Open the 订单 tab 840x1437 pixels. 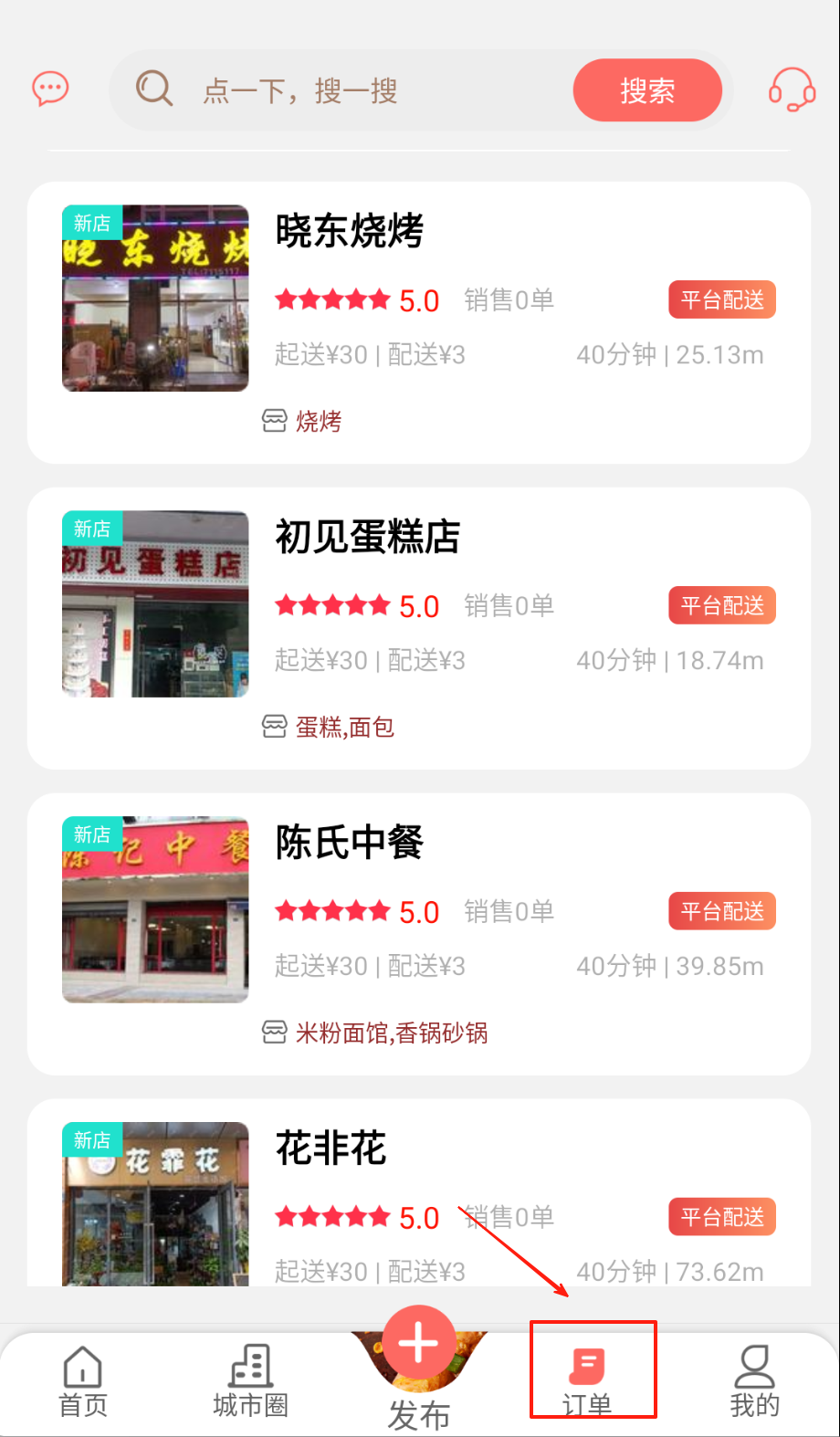coord(587,1380)
